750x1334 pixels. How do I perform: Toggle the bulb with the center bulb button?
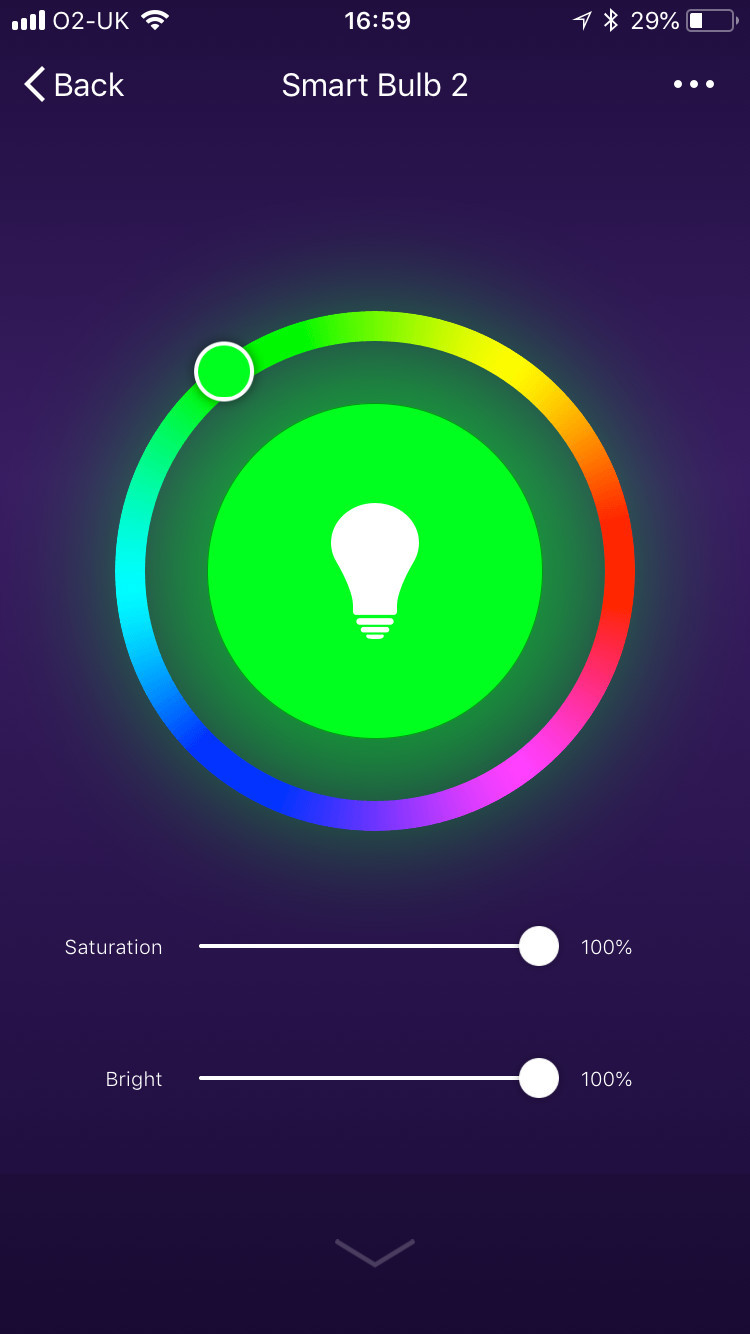[x=375, y=571]
